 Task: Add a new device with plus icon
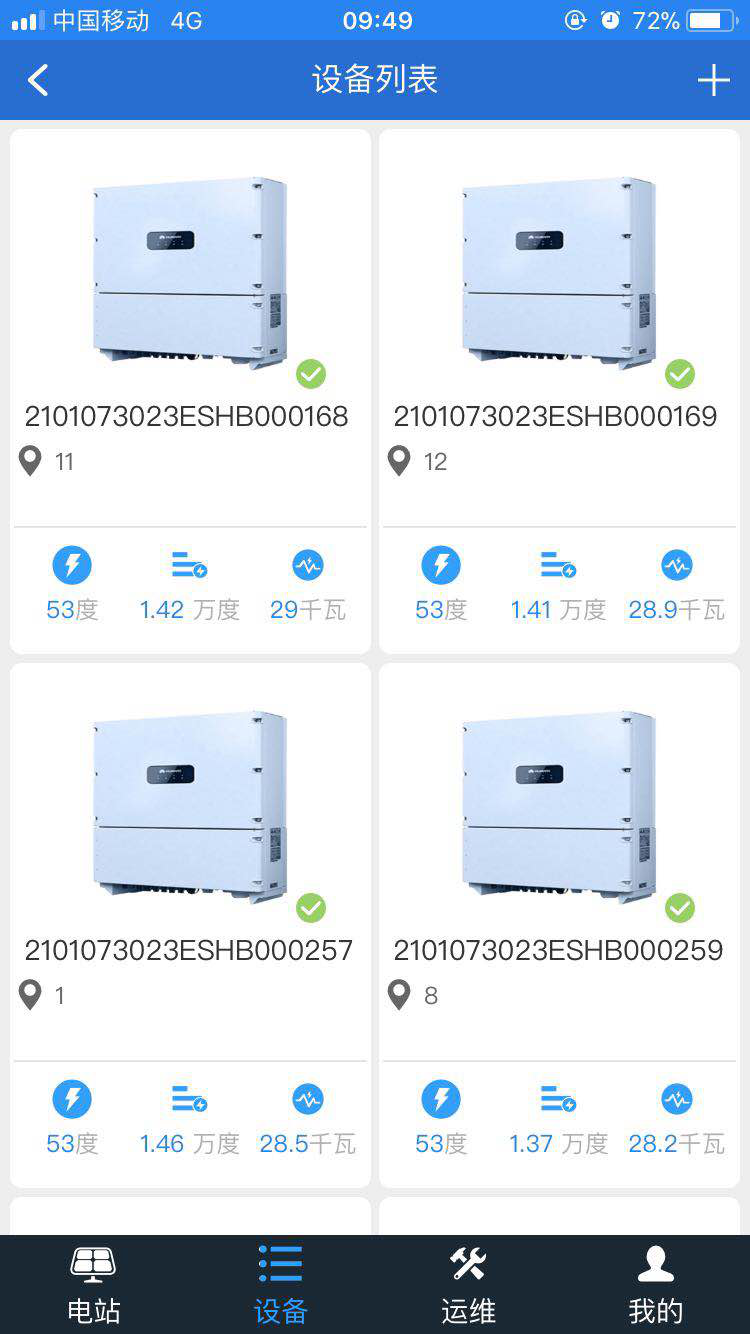click(713, 80)
